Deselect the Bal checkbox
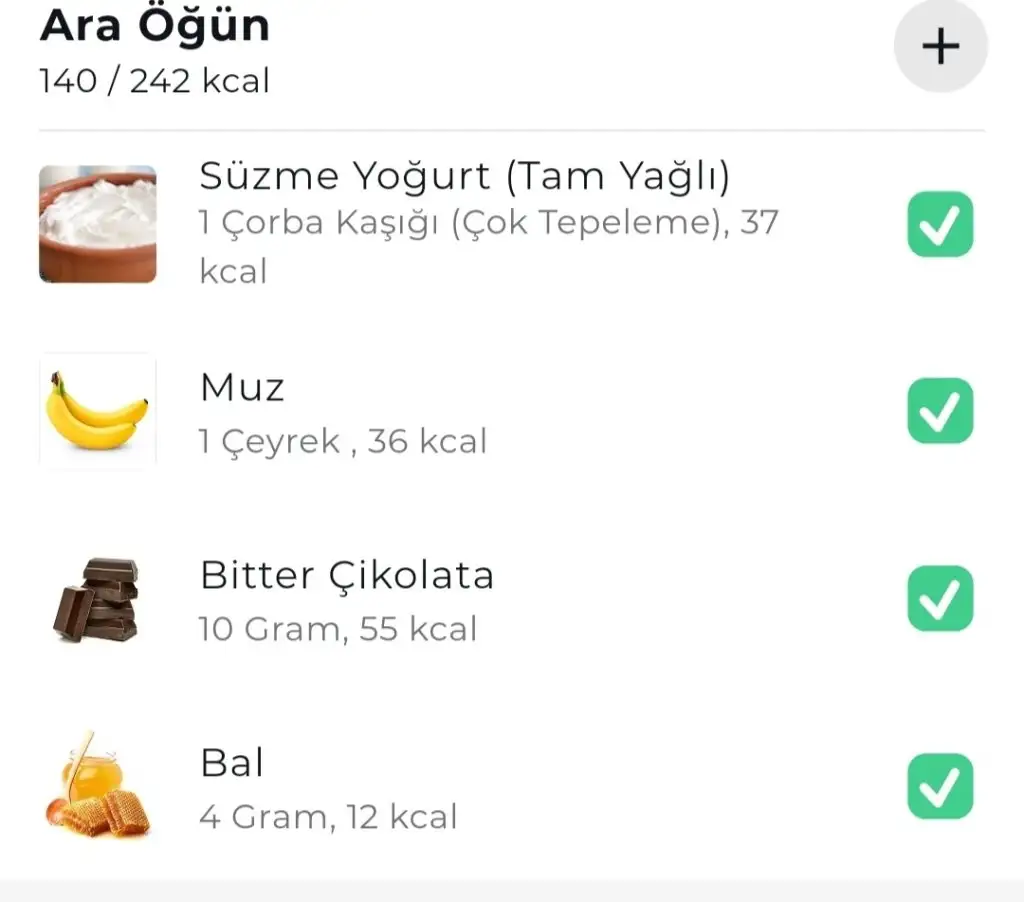 pos(940,786)
